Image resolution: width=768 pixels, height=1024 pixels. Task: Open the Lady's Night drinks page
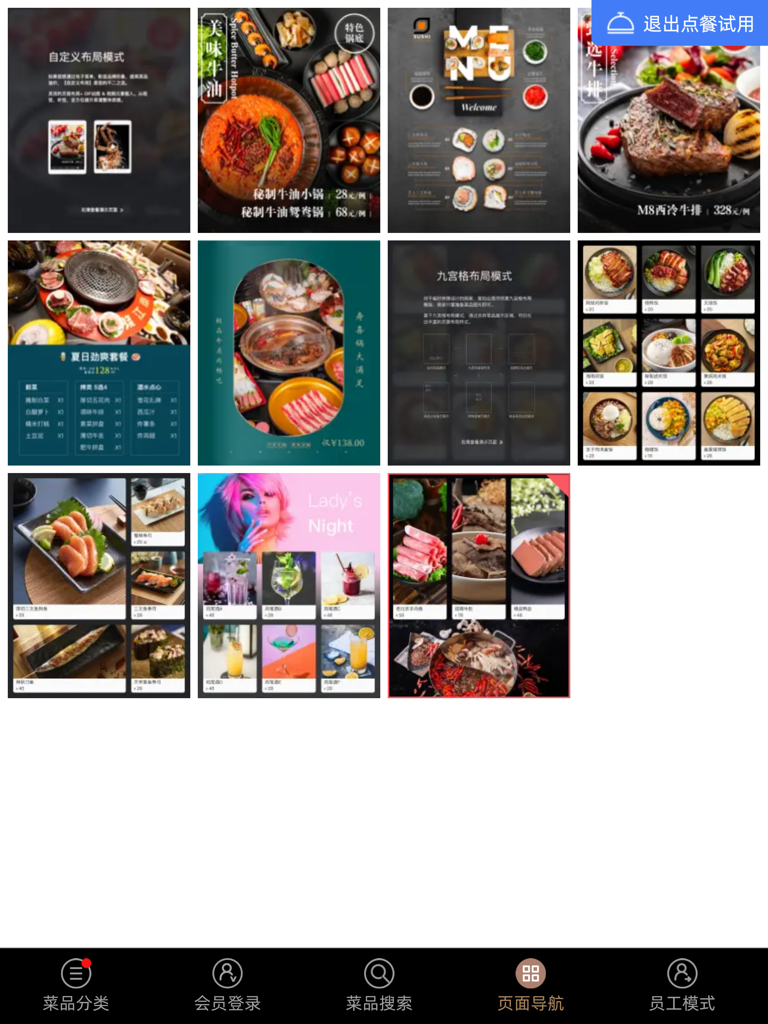point(289,586)
